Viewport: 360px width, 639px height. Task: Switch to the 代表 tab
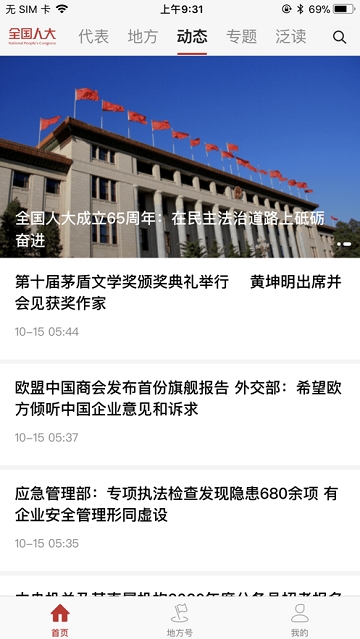tap(94, 37)
